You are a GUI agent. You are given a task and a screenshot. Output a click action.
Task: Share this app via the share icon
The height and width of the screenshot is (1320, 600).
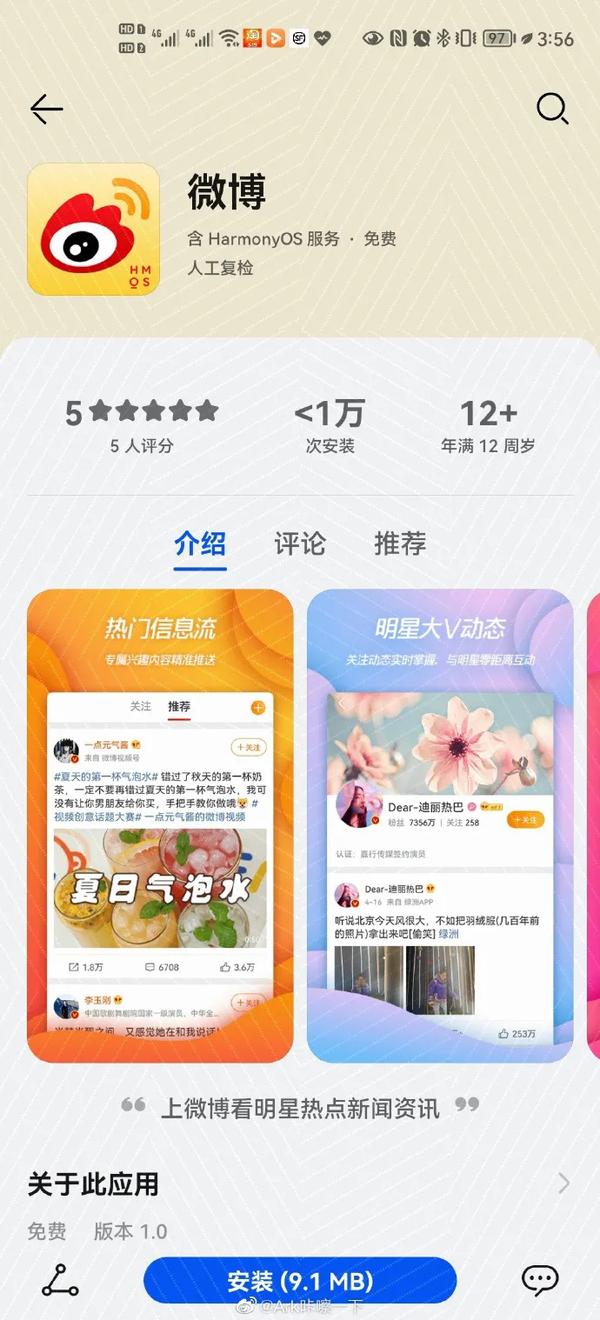(60, 1280)
